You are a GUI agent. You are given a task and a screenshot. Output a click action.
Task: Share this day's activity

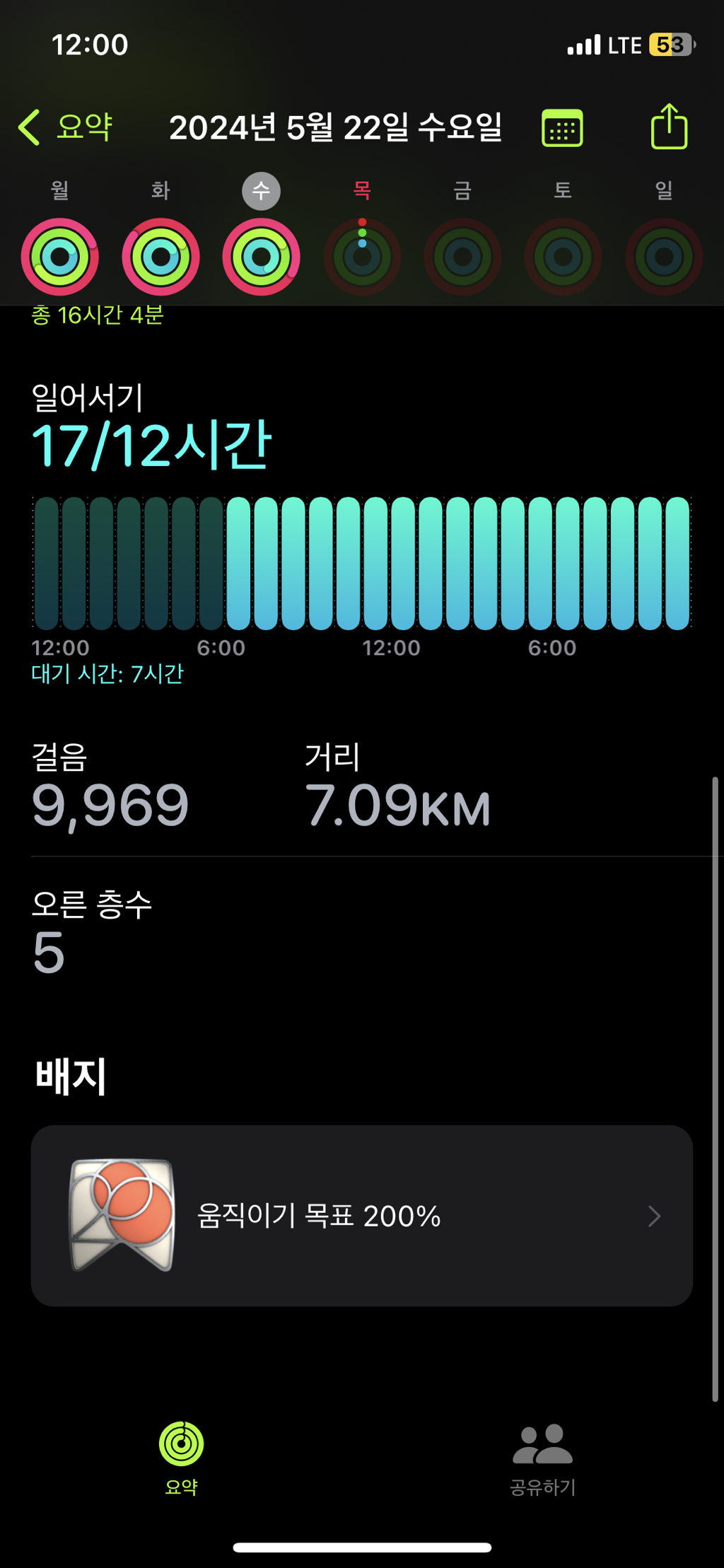point(668,127)
